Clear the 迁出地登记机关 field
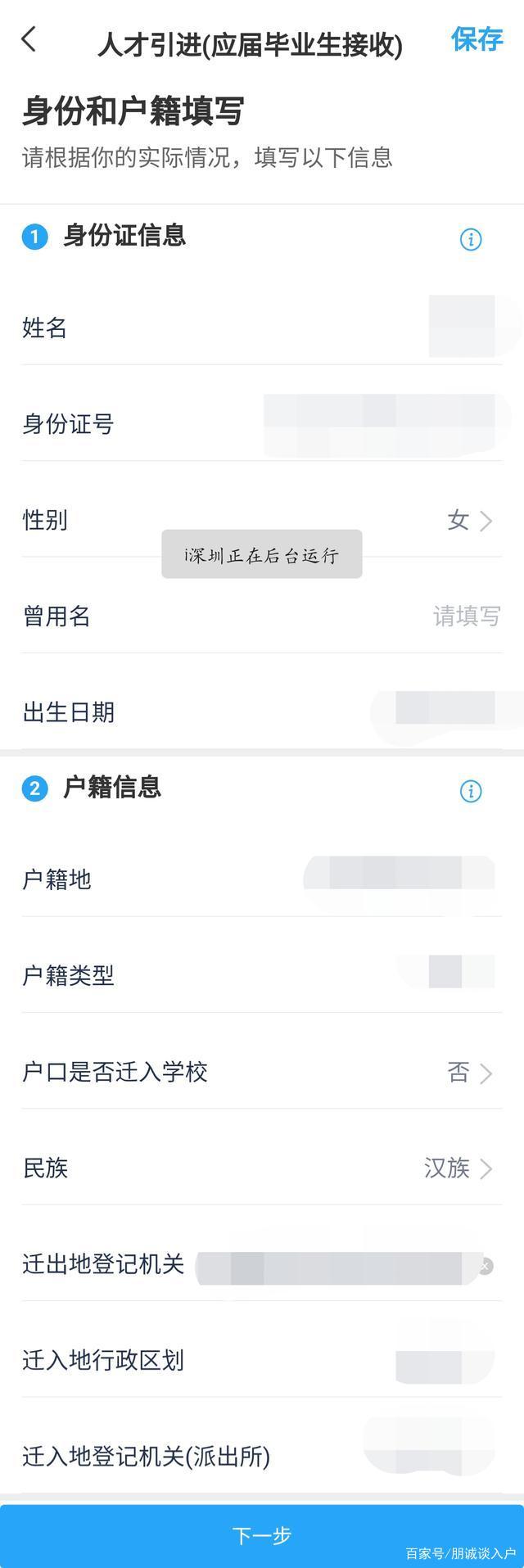Image resolution: width=524 pixels, height=1568 pixels. point(486,1266)
